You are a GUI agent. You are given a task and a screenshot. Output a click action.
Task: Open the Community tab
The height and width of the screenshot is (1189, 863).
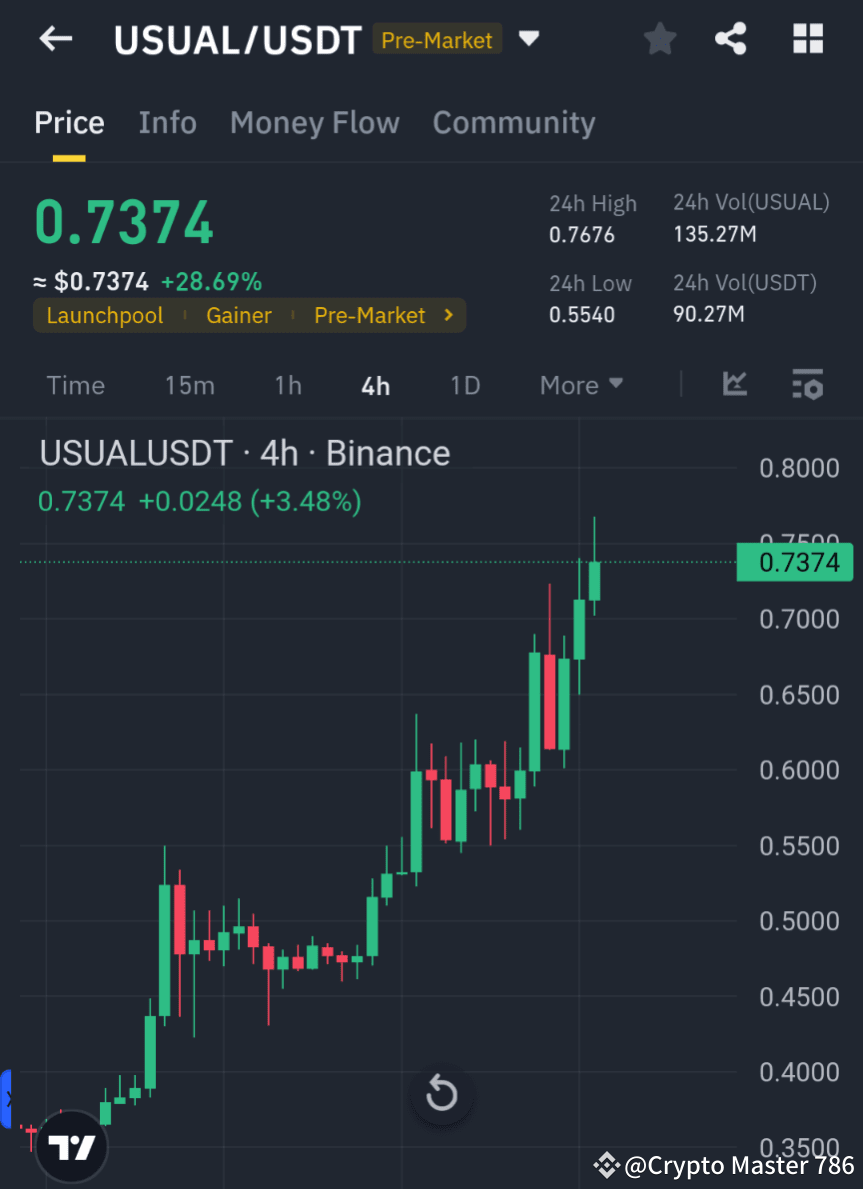click(x=513, y=122)
